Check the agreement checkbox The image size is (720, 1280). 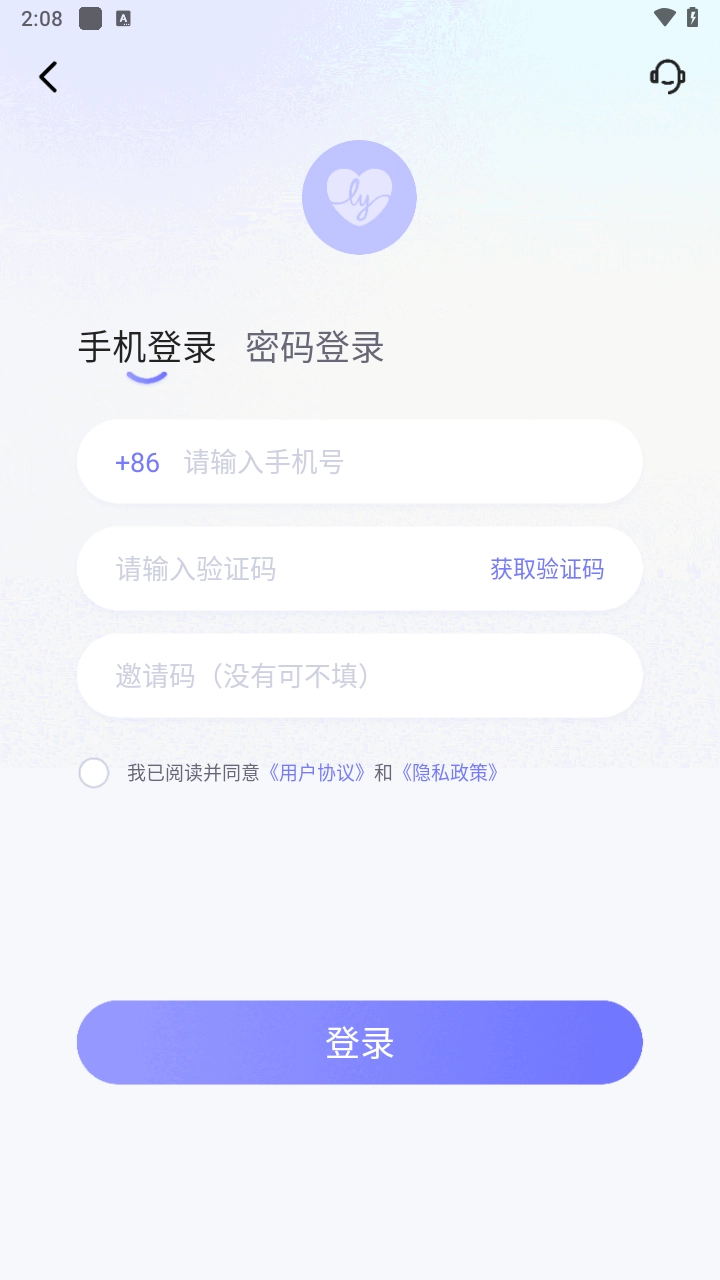point(94,773)
